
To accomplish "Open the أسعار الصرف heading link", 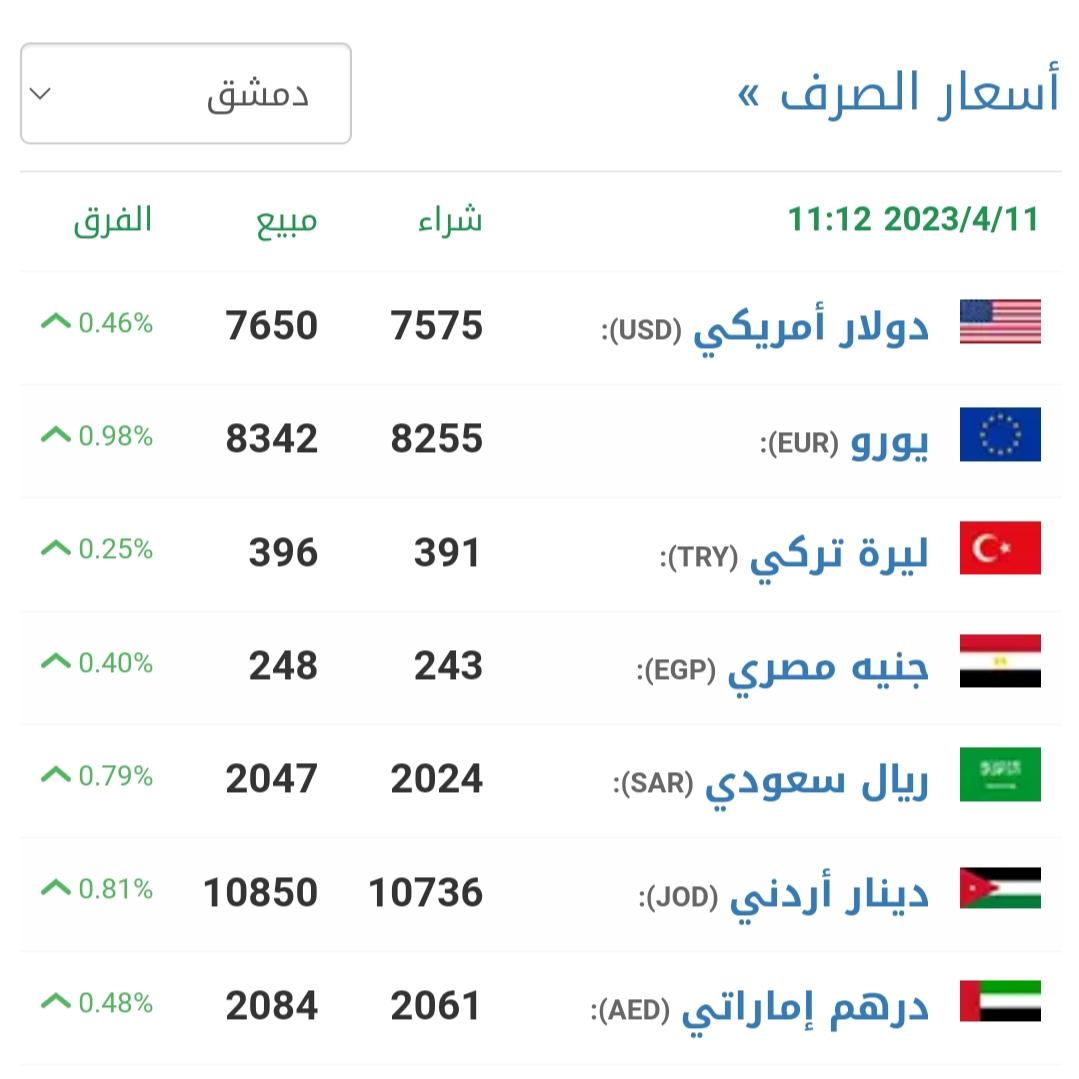I will (898, 94).
